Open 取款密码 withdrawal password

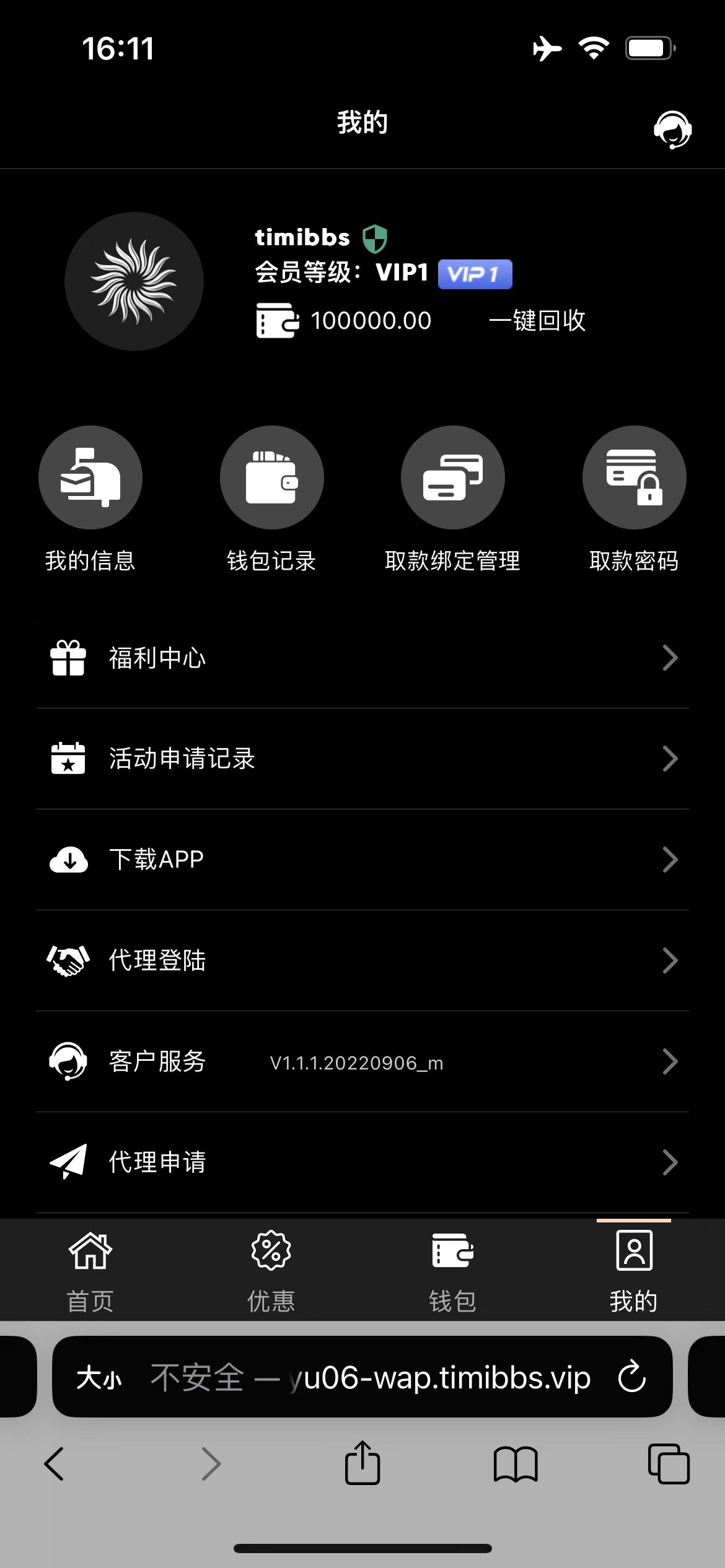(x=634, y=477)
